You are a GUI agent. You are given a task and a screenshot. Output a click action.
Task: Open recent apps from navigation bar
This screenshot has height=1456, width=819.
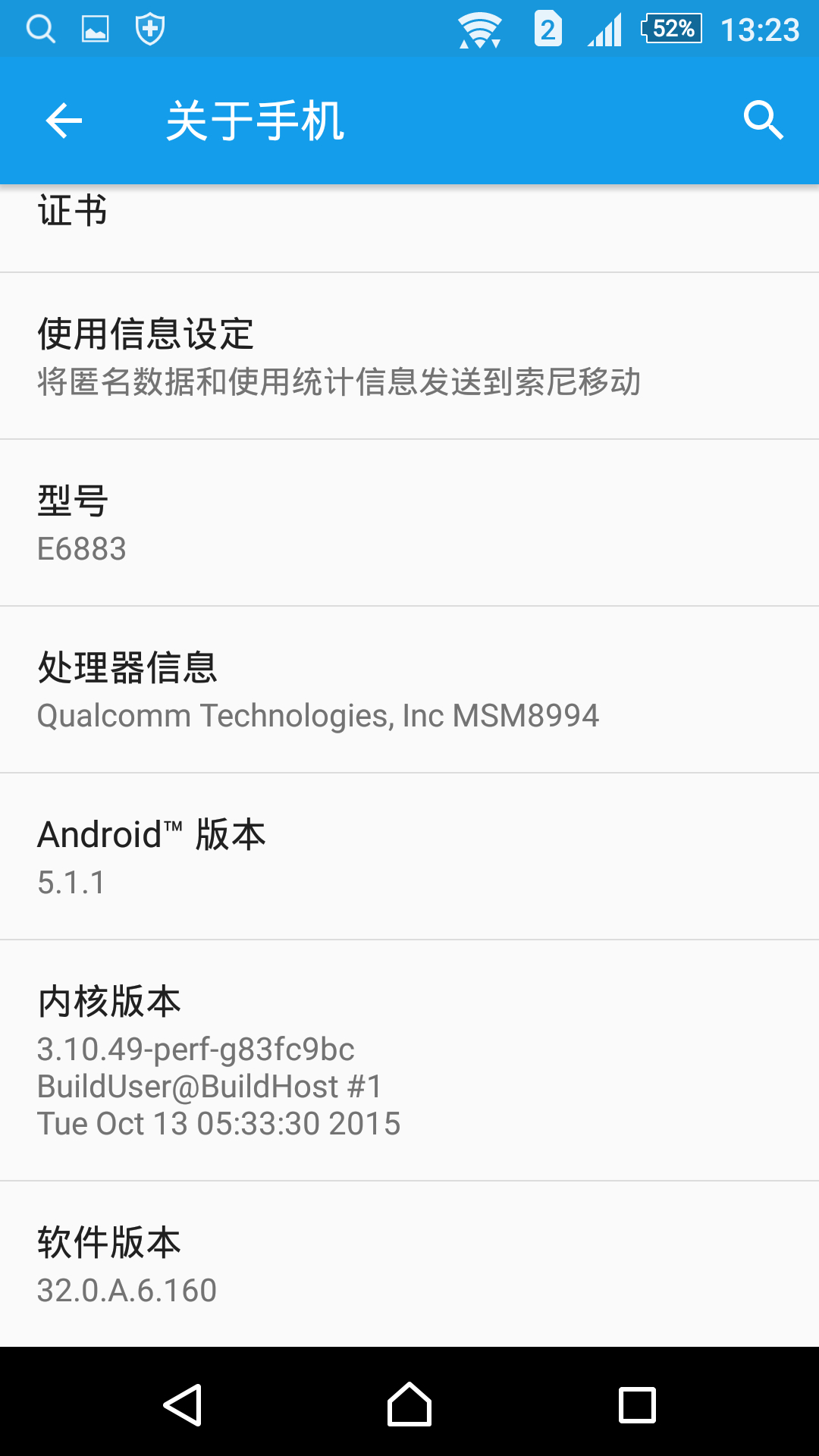(637, 1404)
